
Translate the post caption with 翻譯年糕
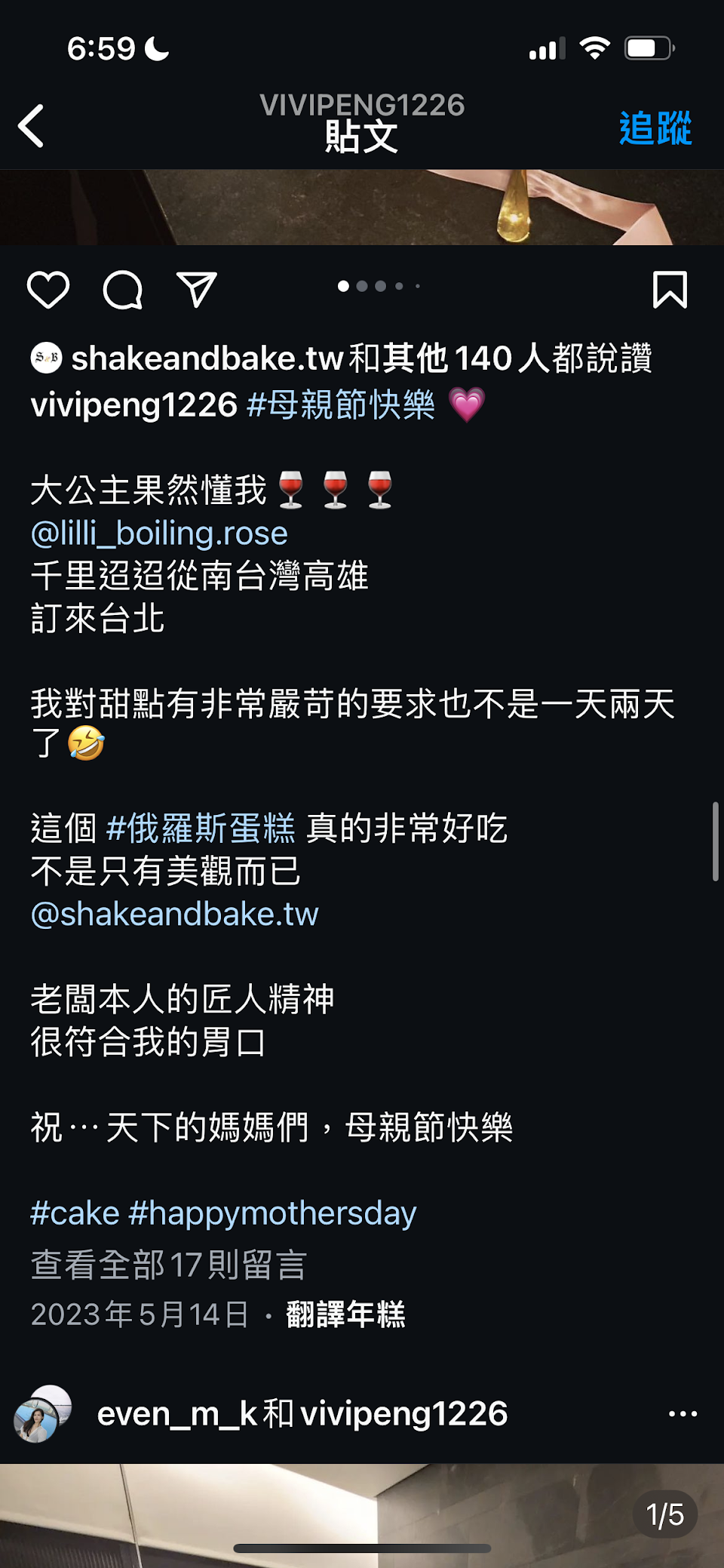click(x=345, y=1314)
